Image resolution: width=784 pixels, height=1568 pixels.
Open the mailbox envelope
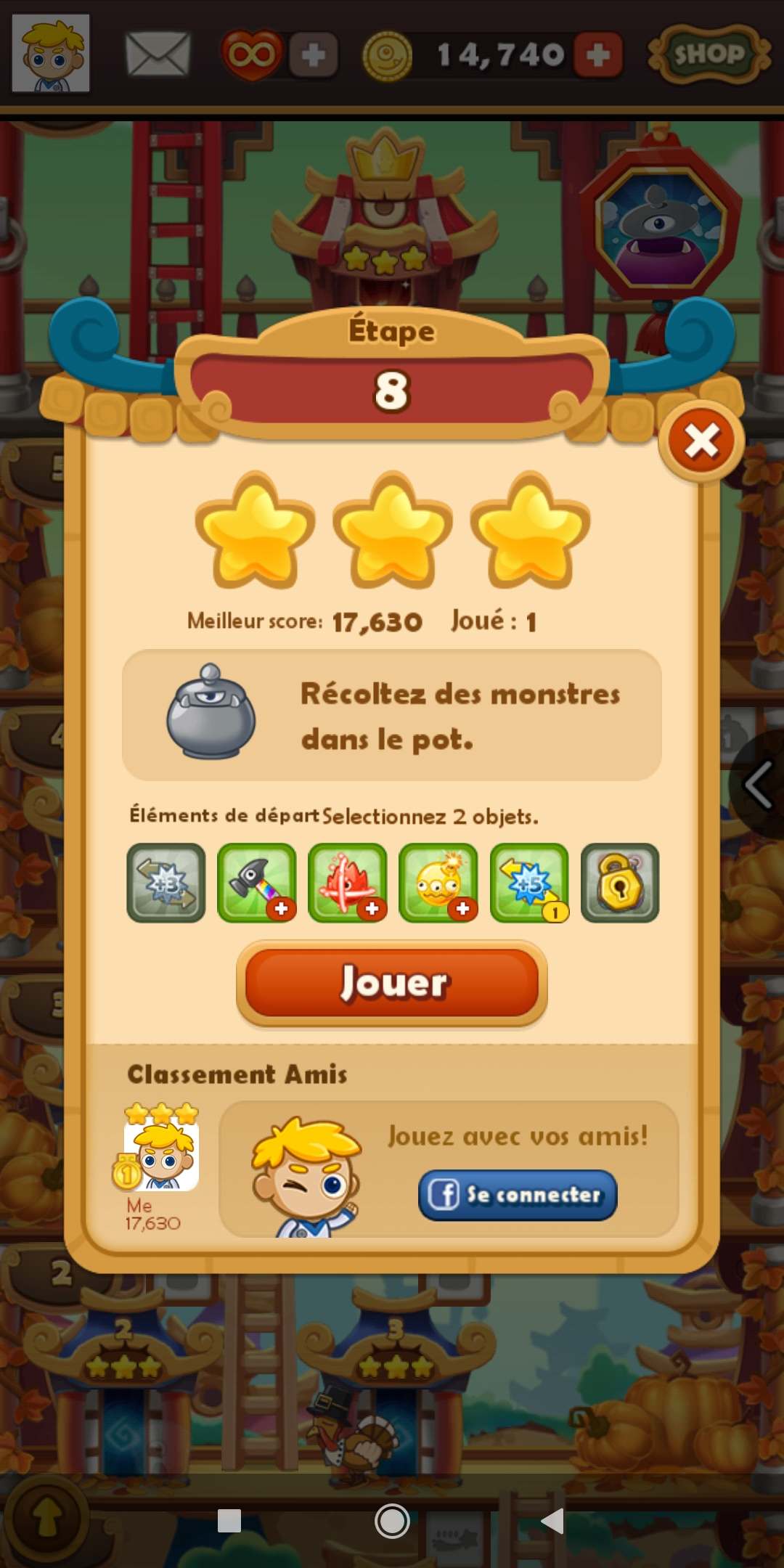(158, 54)
